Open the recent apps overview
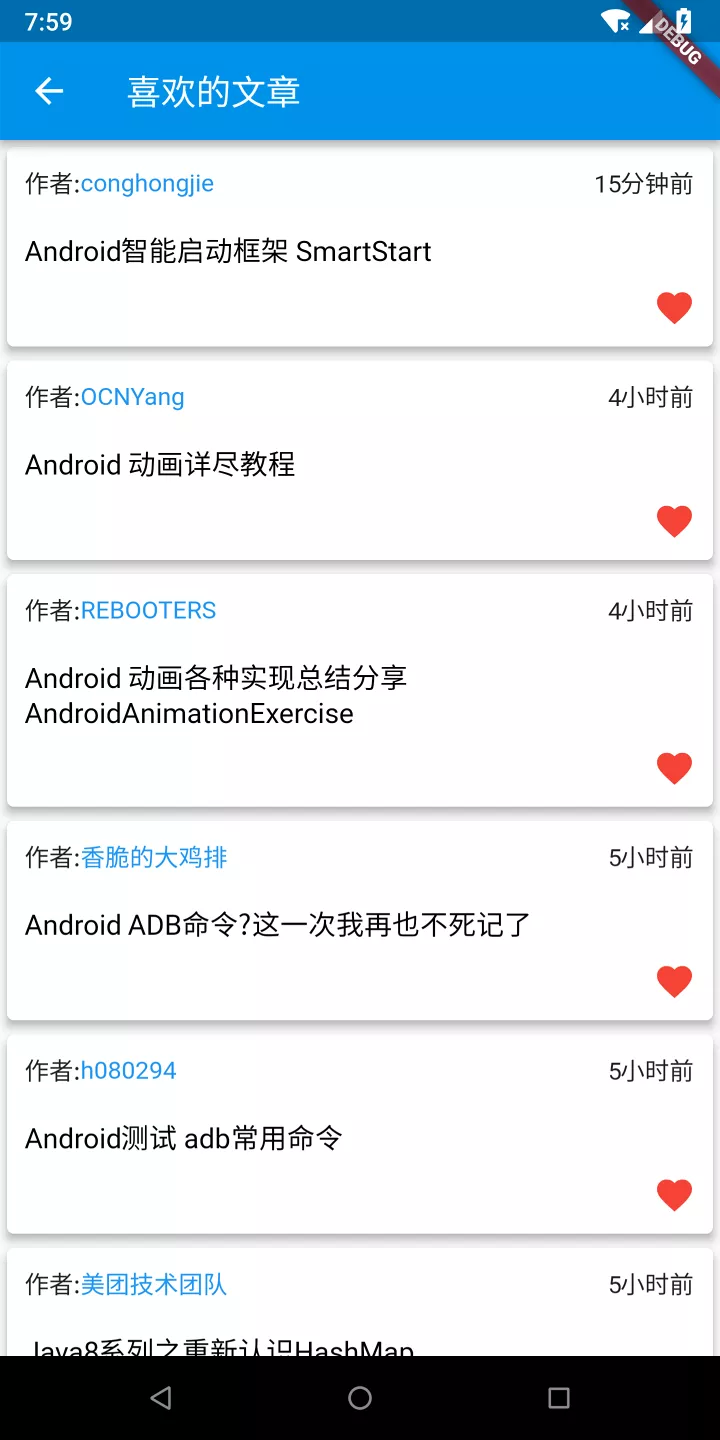This screenshot has width=720, height=1440. pyautogui.click(x=559, y=1398)
